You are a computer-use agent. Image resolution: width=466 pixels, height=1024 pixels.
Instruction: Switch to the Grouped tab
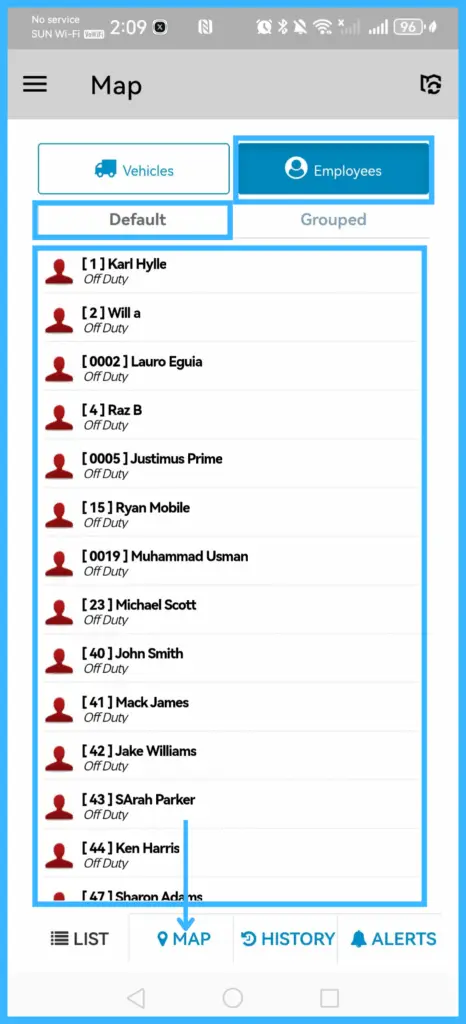[333, 220]
